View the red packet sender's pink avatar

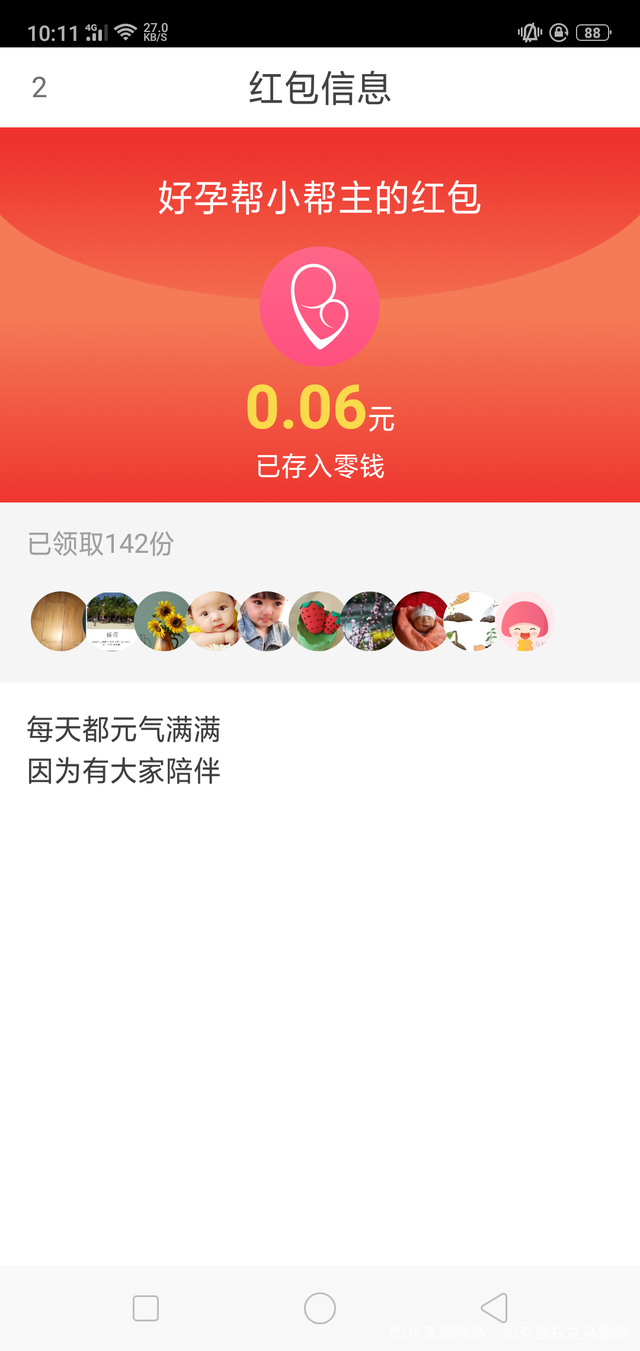[x=319, y=306]
